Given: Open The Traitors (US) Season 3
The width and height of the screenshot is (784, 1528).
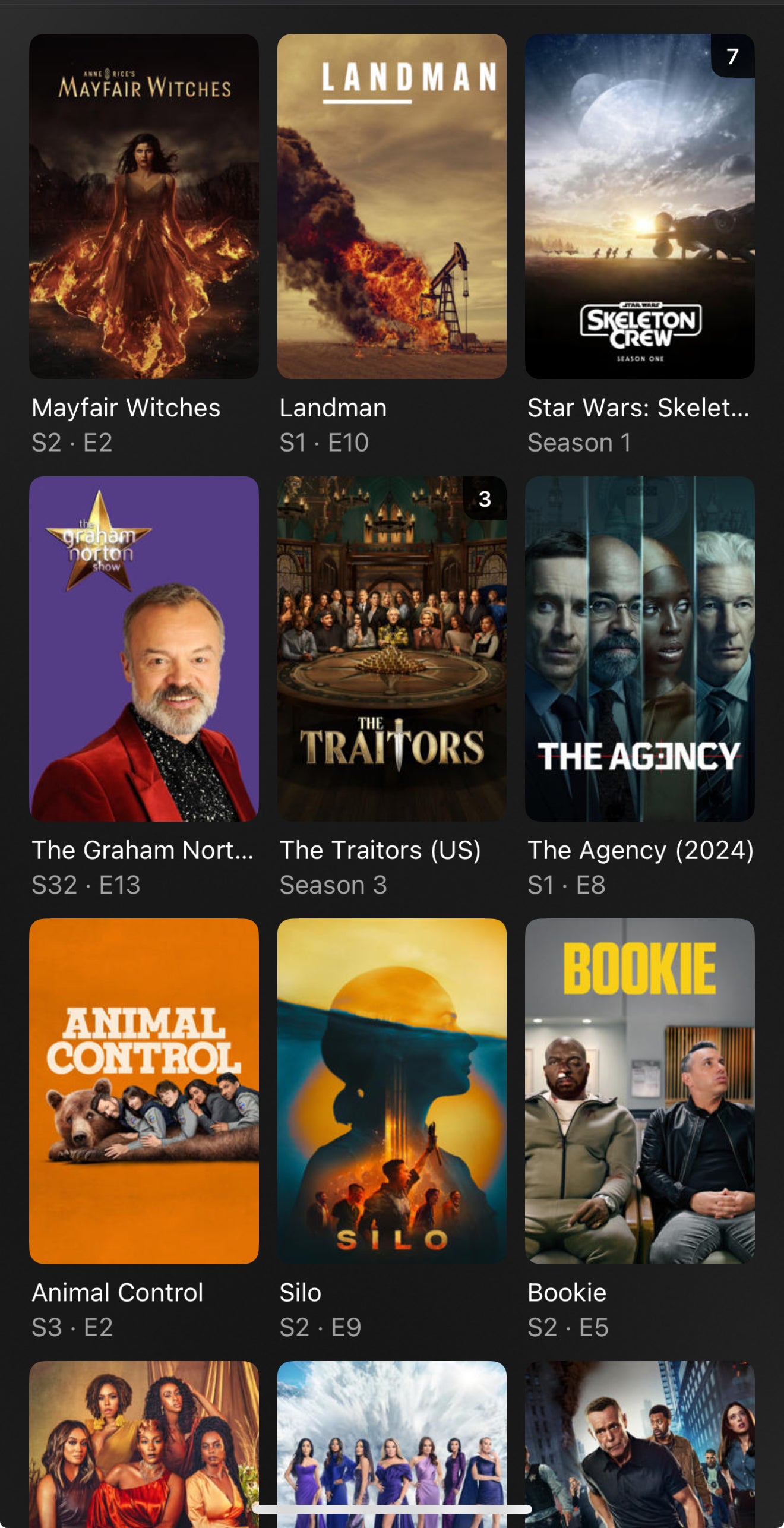Looking at the screenshot, I should tap(391, 649).
